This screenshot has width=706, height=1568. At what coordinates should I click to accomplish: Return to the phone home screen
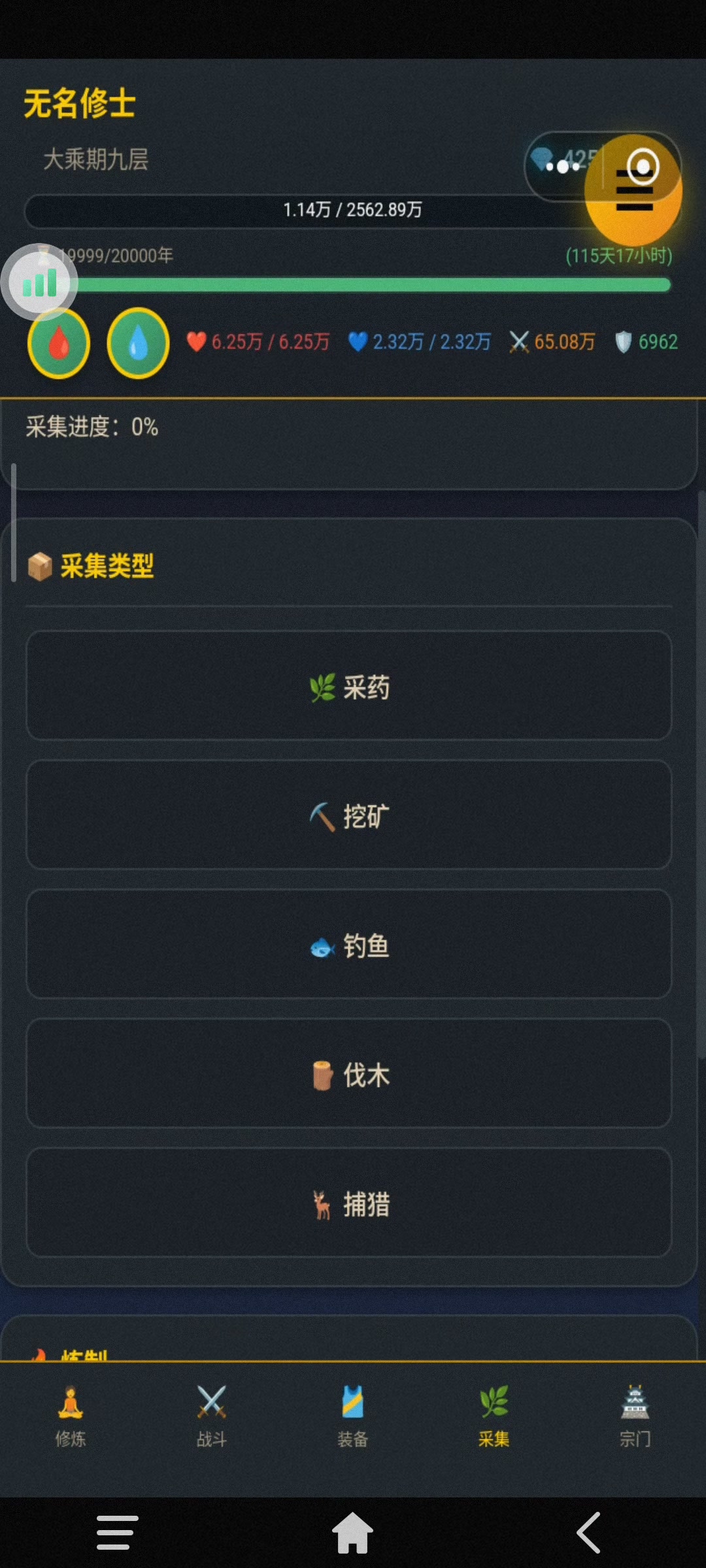353,1533
